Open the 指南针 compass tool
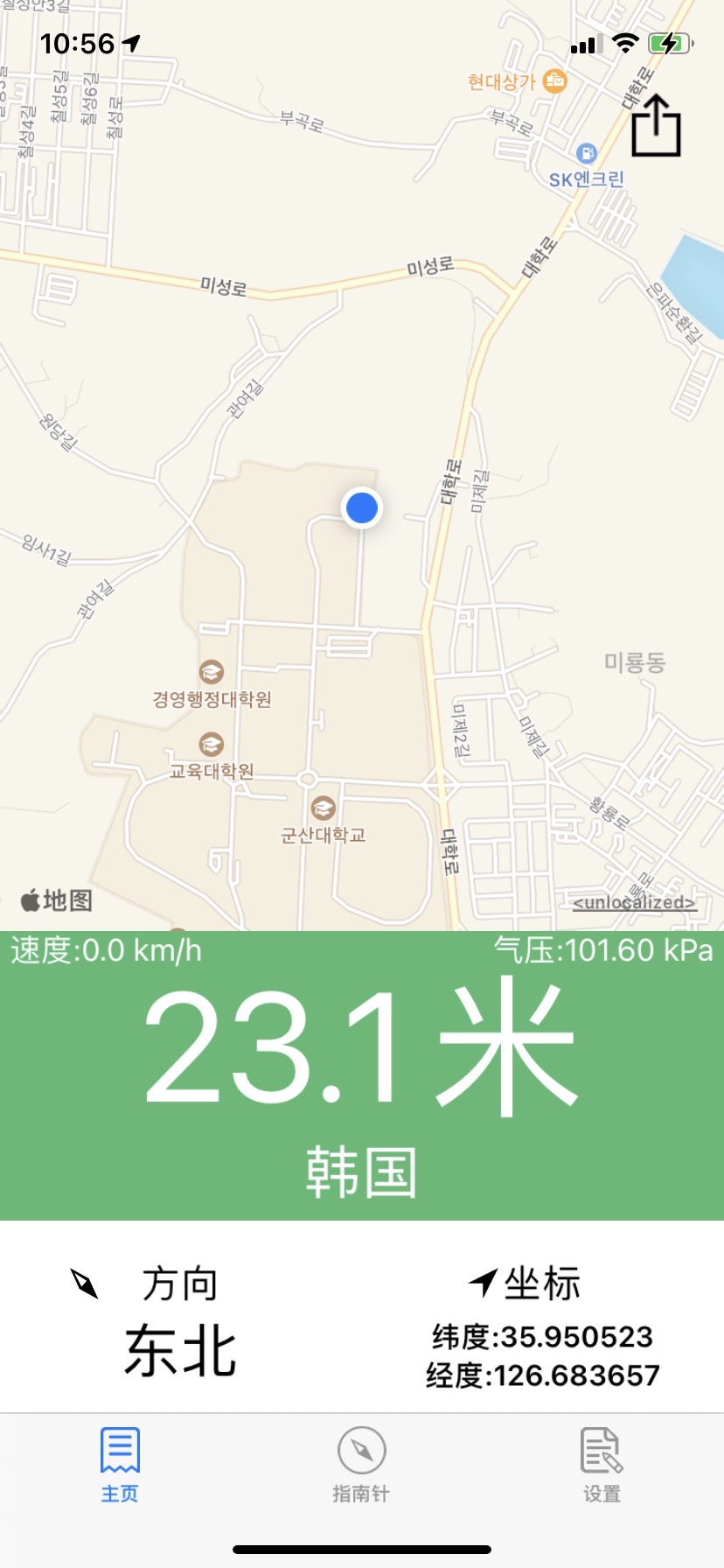The height and width of the screenshot is (1568, 724). pyautogui.click(x=362, y=1450)
